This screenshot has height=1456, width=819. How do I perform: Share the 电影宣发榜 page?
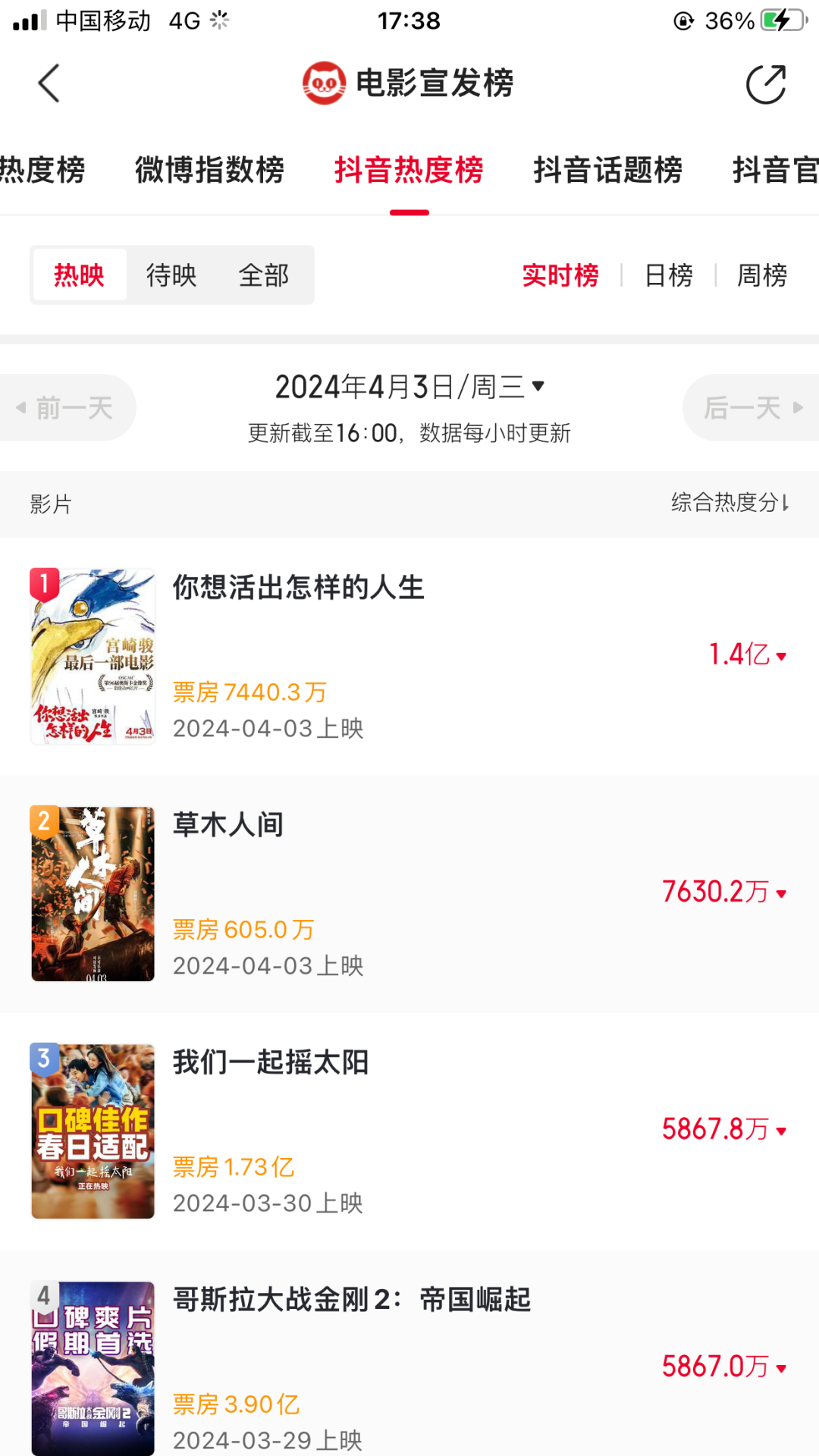click(765, 84)
